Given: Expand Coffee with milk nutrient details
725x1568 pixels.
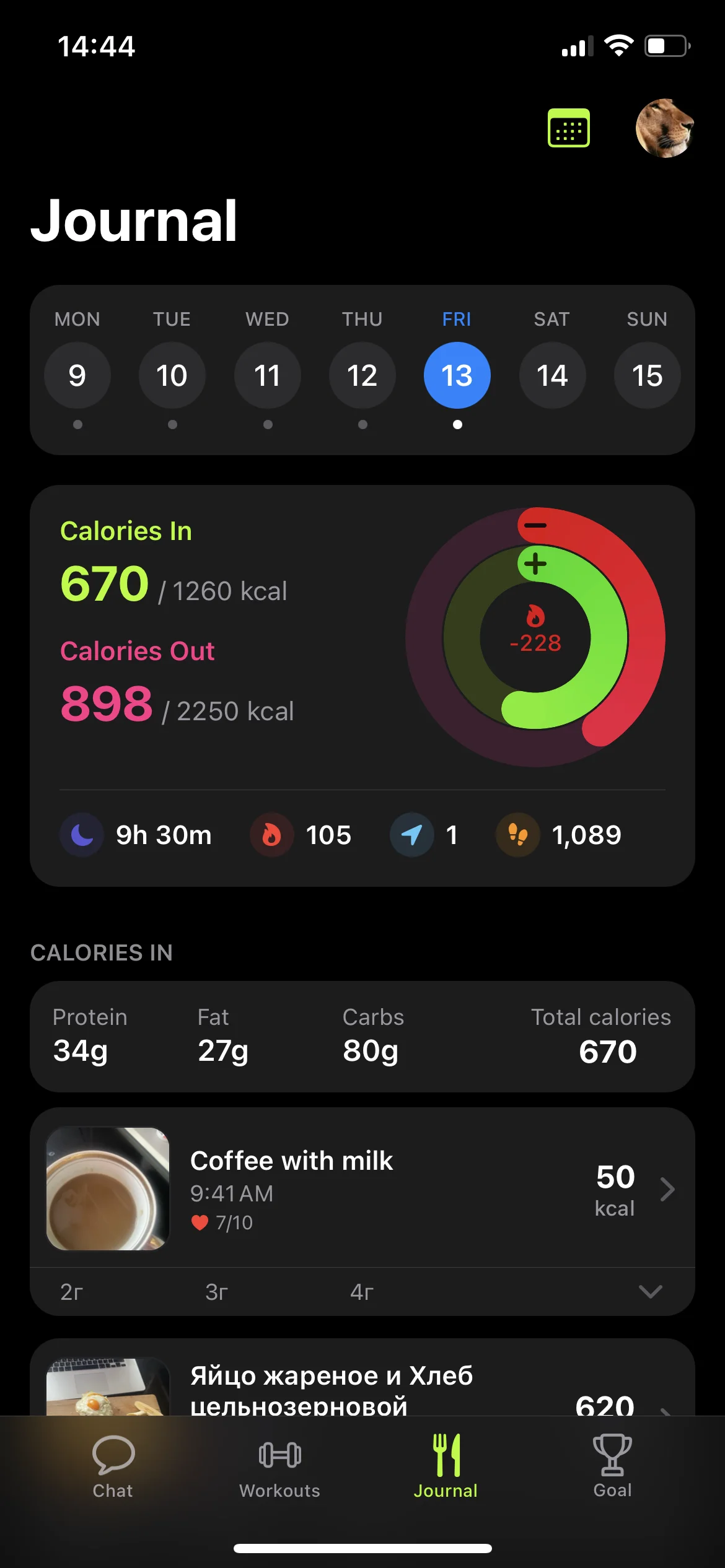Looking at the screenshot, I should tap(650, 1291).
